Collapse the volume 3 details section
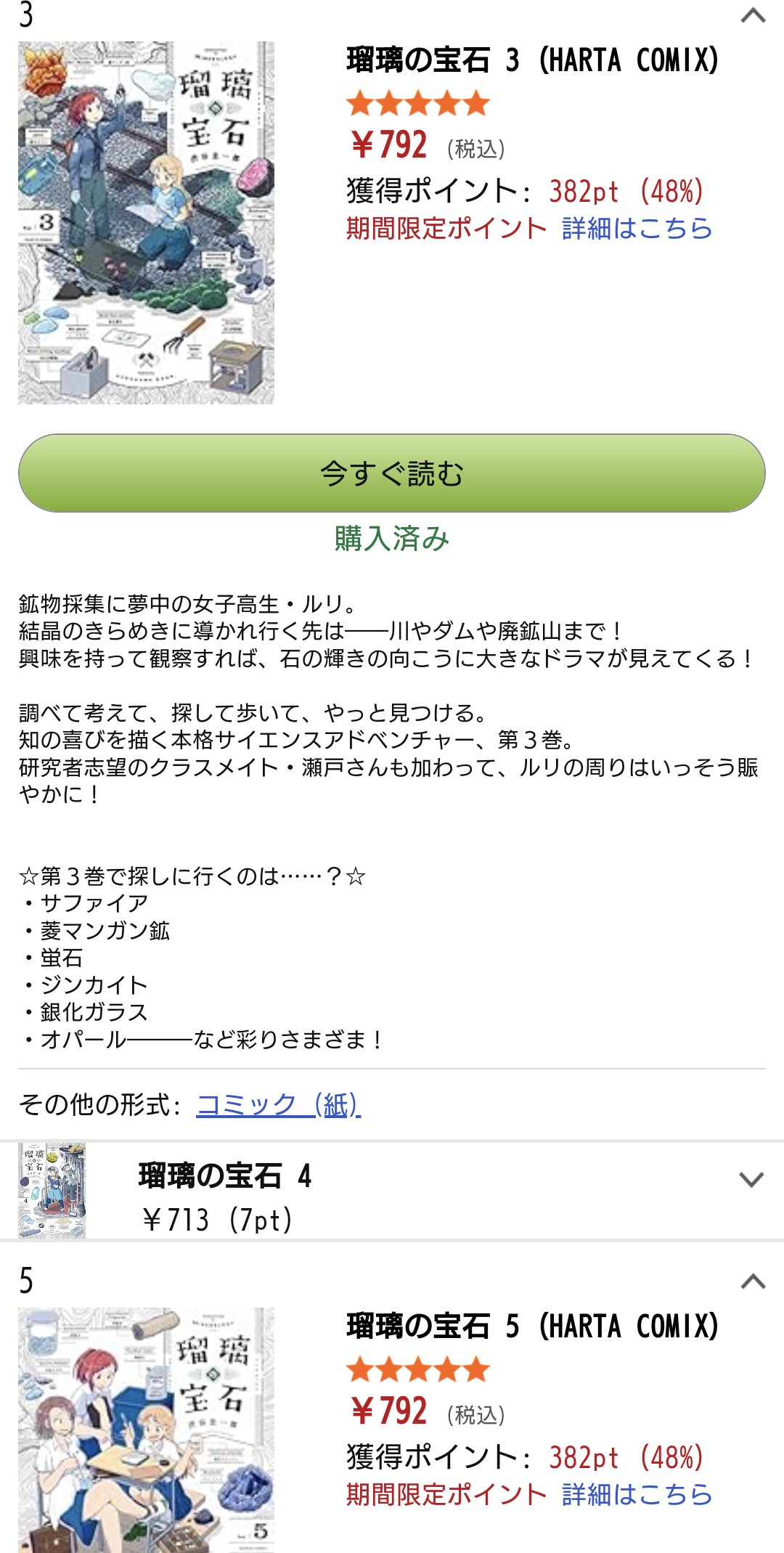 (753, 15)
